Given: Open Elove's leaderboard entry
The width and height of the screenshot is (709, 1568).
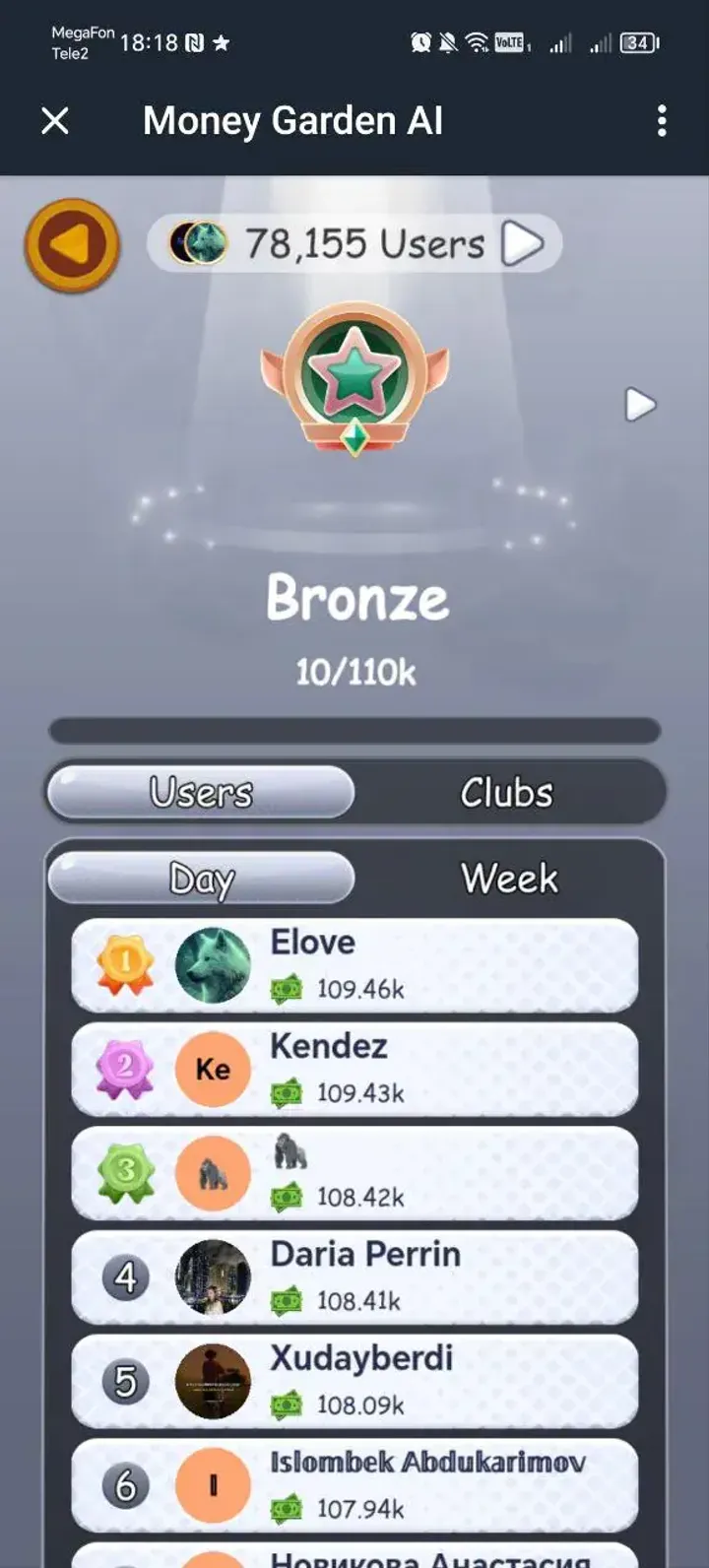Looking at the screenshot, I should coord(354,965).
